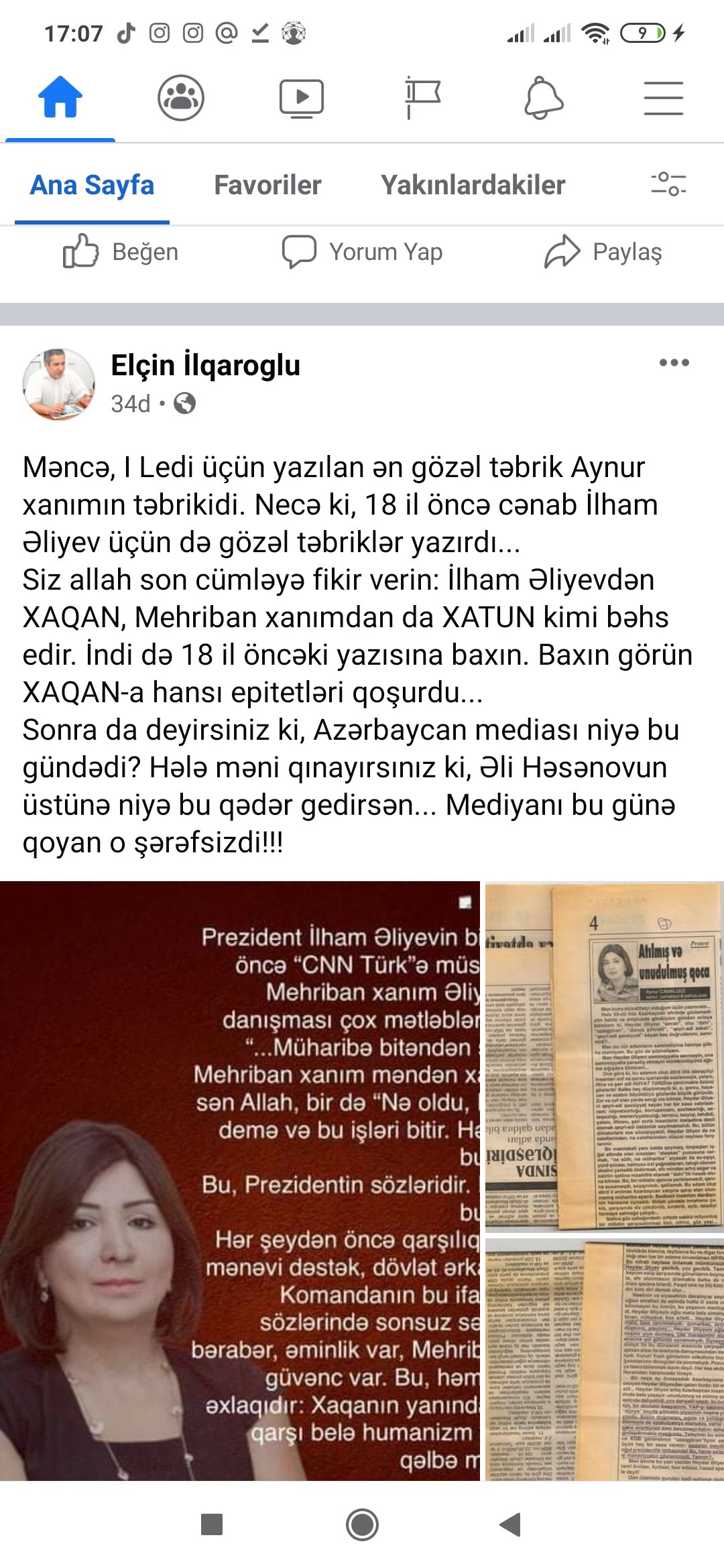Open Elçin İlqaroglu's profile picture

tap(59, 384)
